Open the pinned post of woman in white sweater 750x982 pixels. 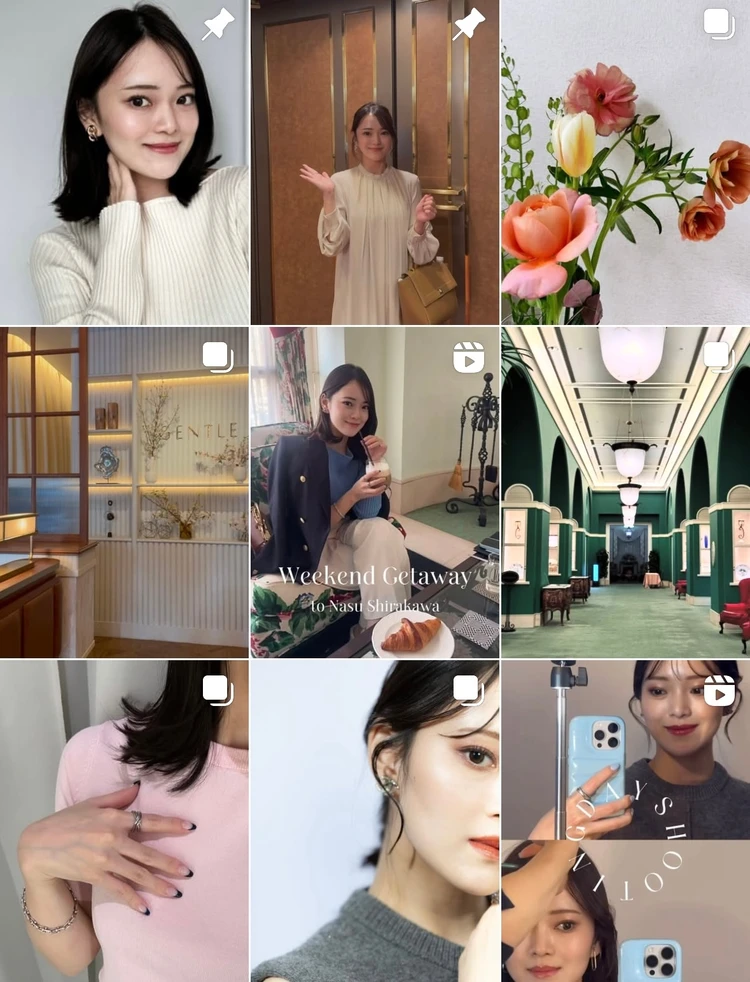(124, 162)
